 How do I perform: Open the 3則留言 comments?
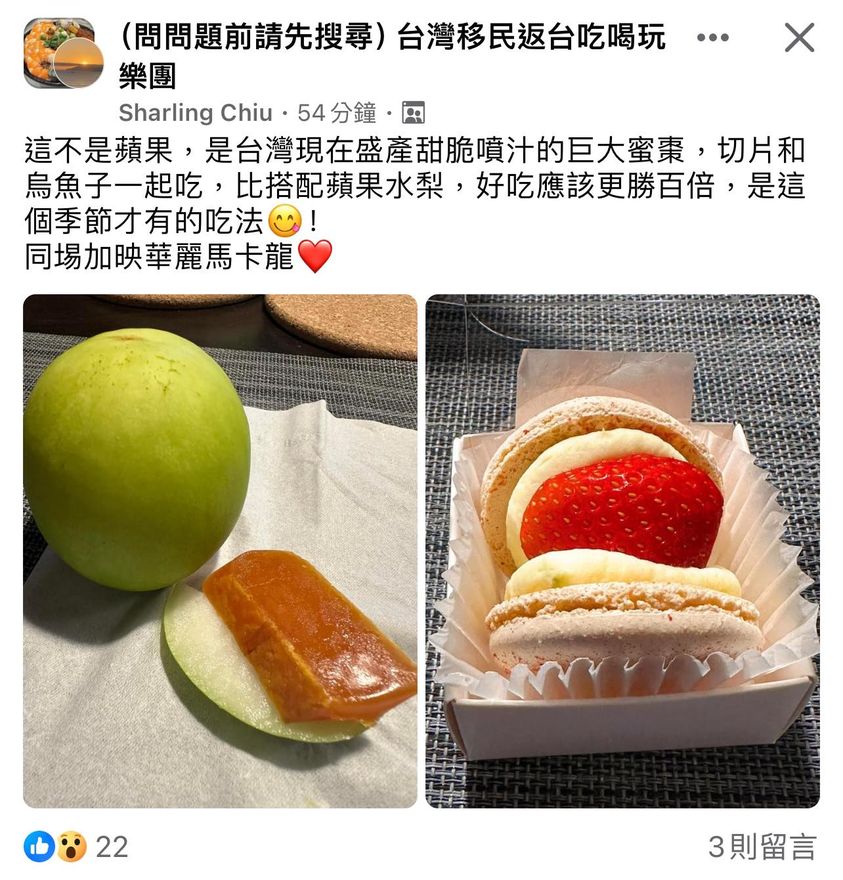click(x=762, y=847)
